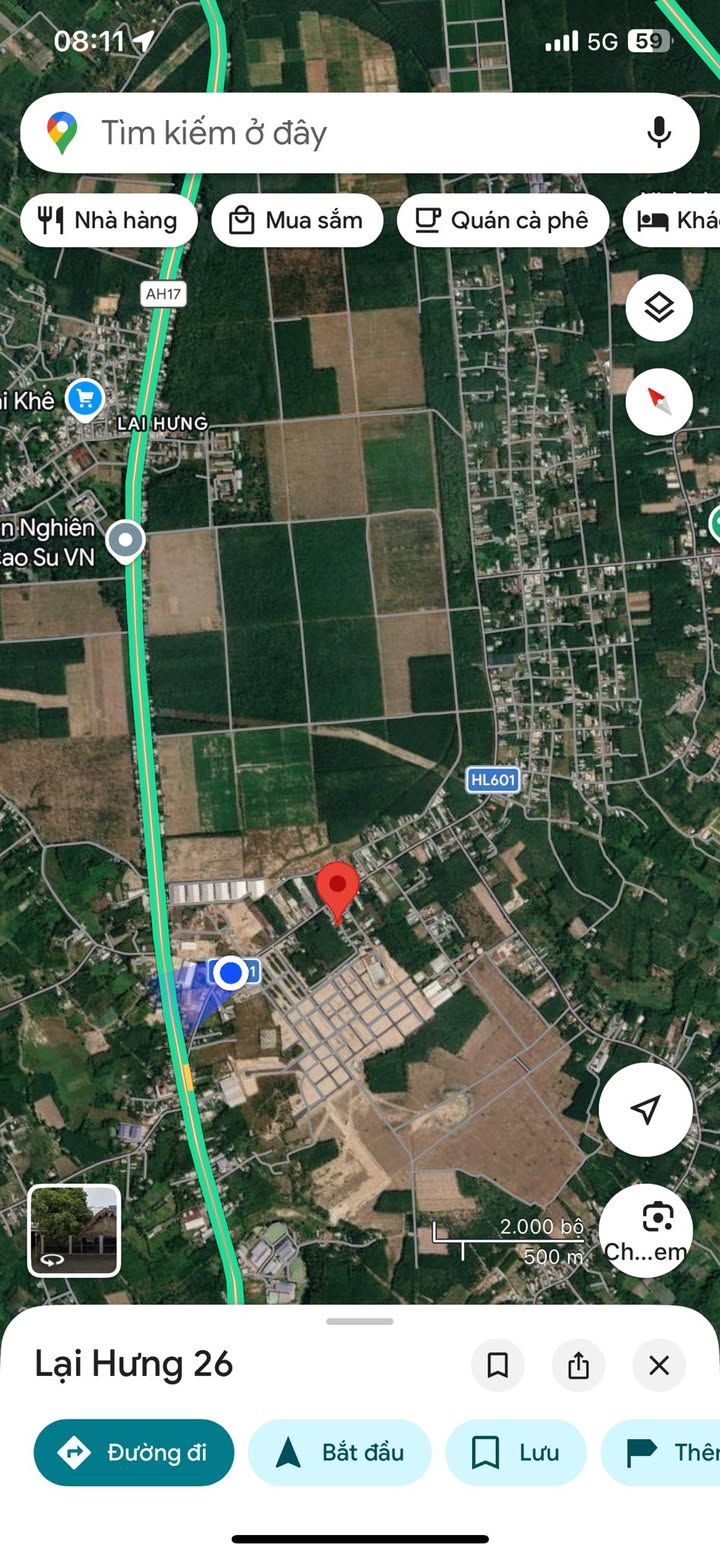
Task: Select the "Nhà hàng" filter chip
Action: point(108,221)
